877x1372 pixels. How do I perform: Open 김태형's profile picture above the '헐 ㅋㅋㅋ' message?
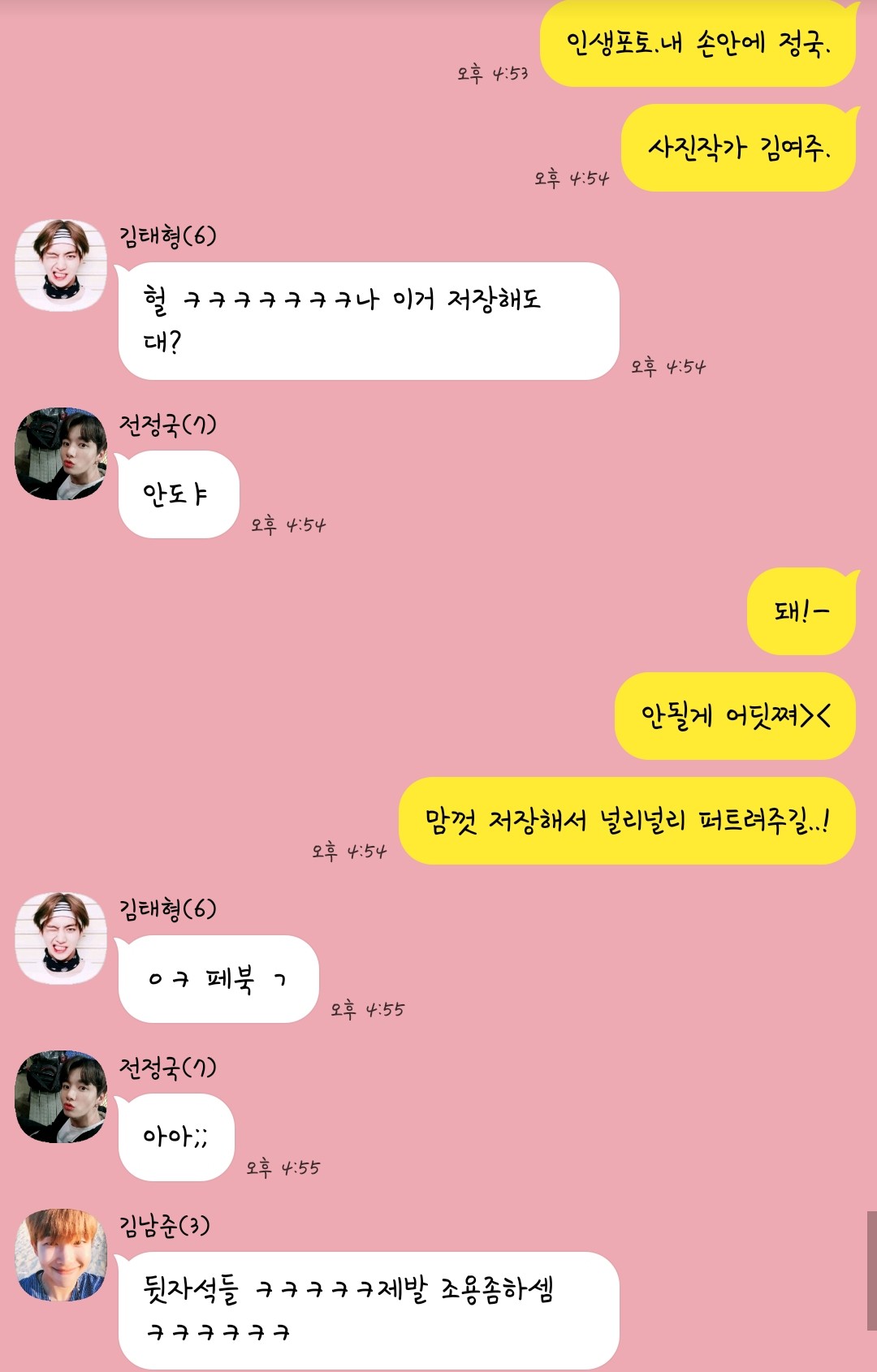point(61,265)
